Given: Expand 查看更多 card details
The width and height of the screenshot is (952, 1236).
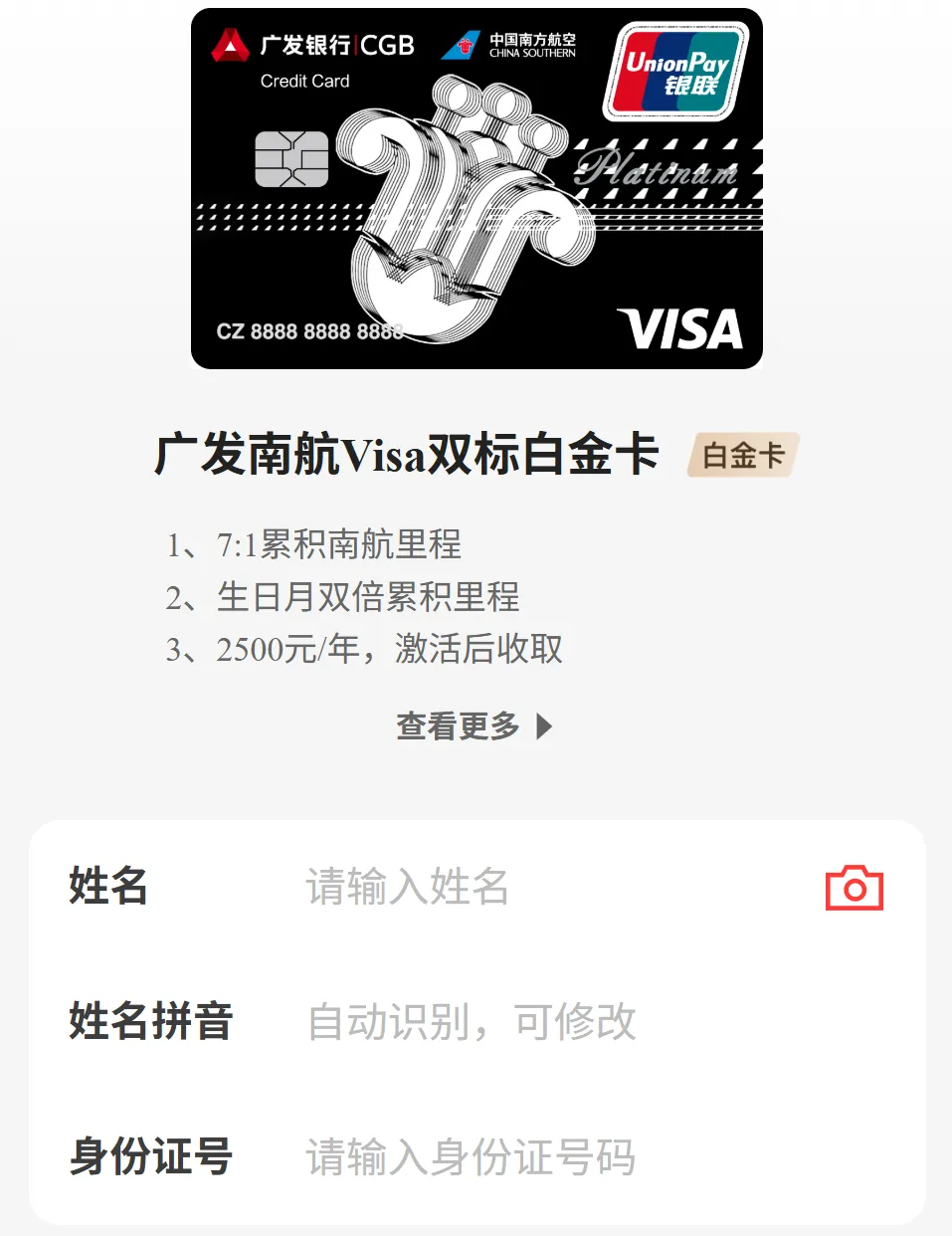Looking at the screenshot, I should pyautogui.click(x=474, y=726).
